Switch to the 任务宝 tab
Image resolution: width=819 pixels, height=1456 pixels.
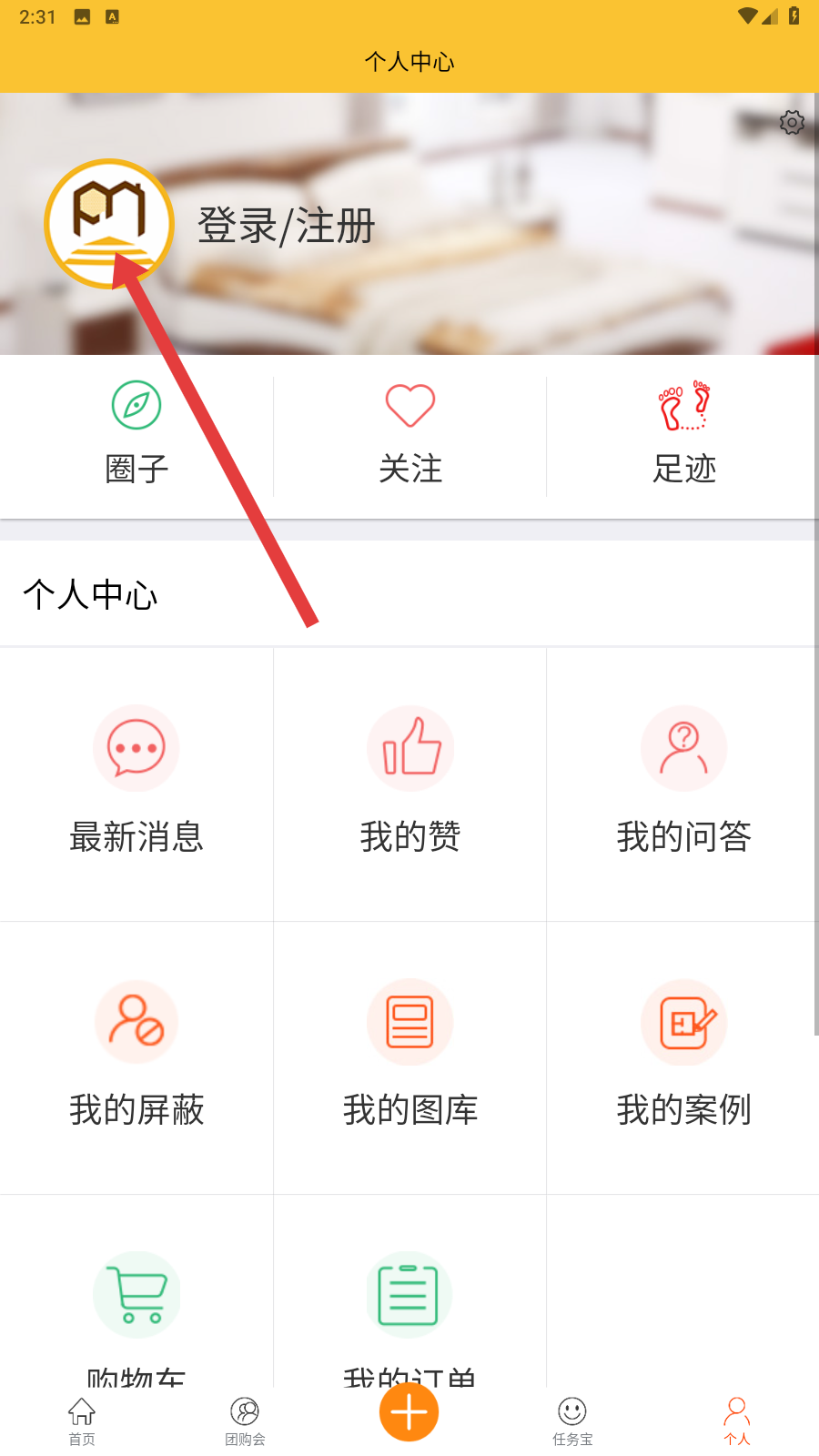(x=572, y=1420)
